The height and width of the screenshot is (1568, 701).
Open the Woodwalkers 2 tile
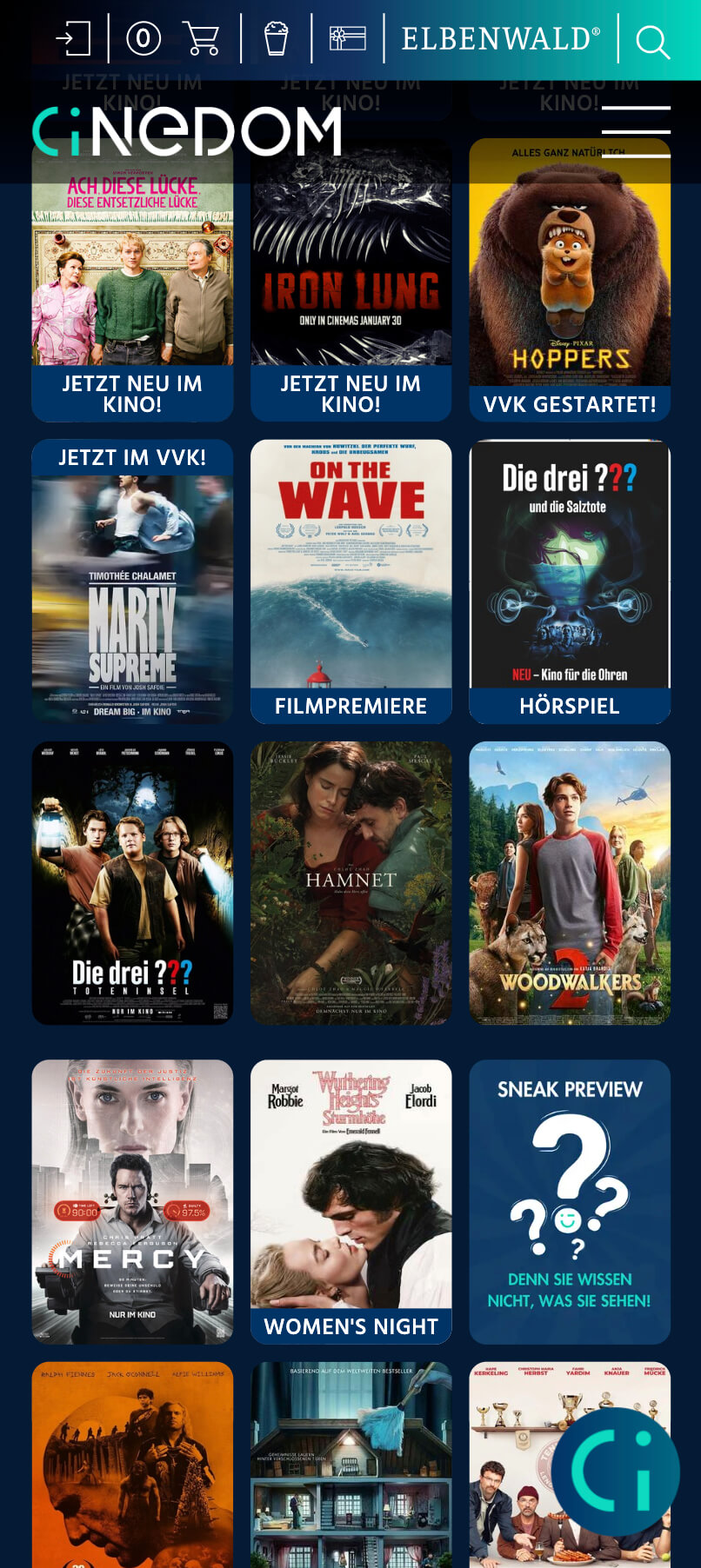pyautogui.click(x=570, y=882)
